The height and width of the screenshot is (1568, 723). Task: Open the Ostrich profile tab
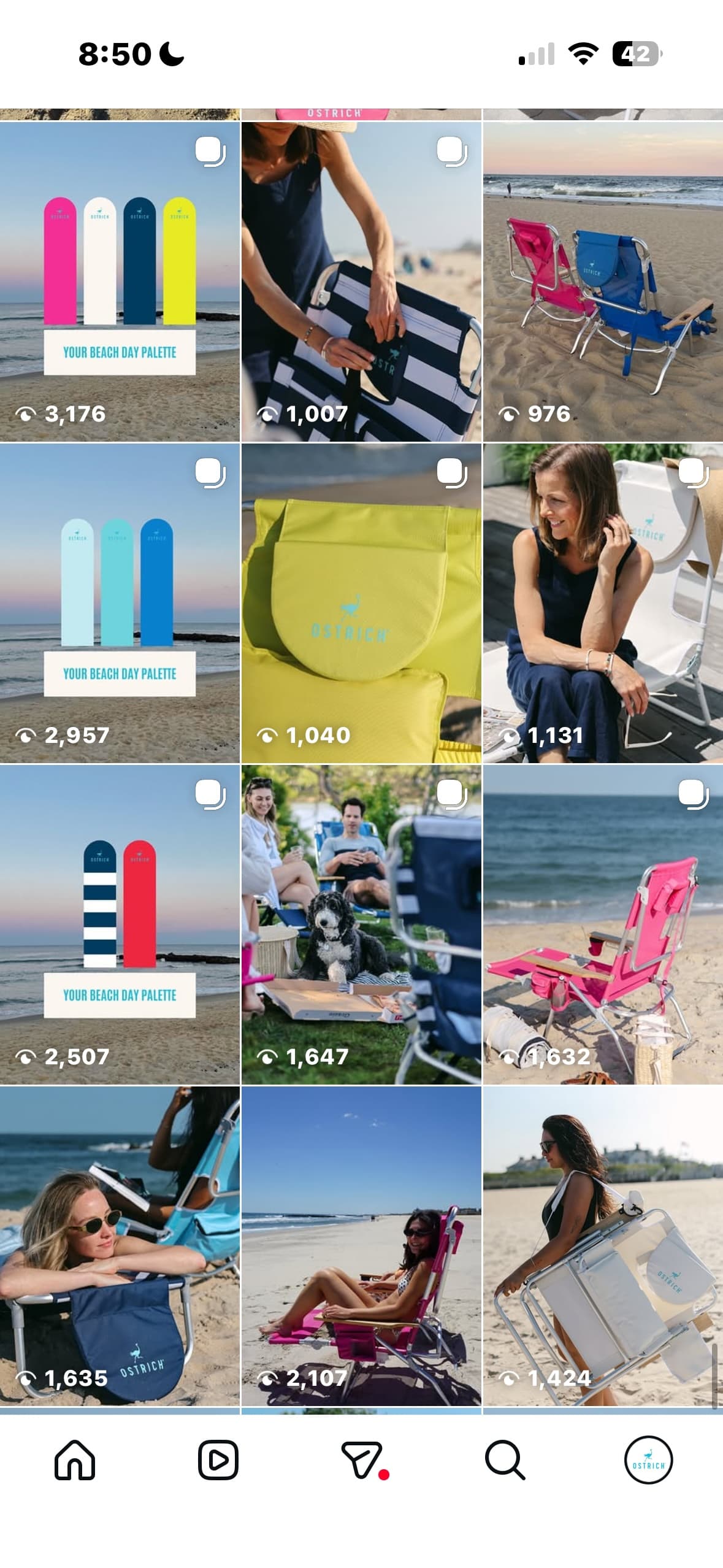coord(648,1460)
